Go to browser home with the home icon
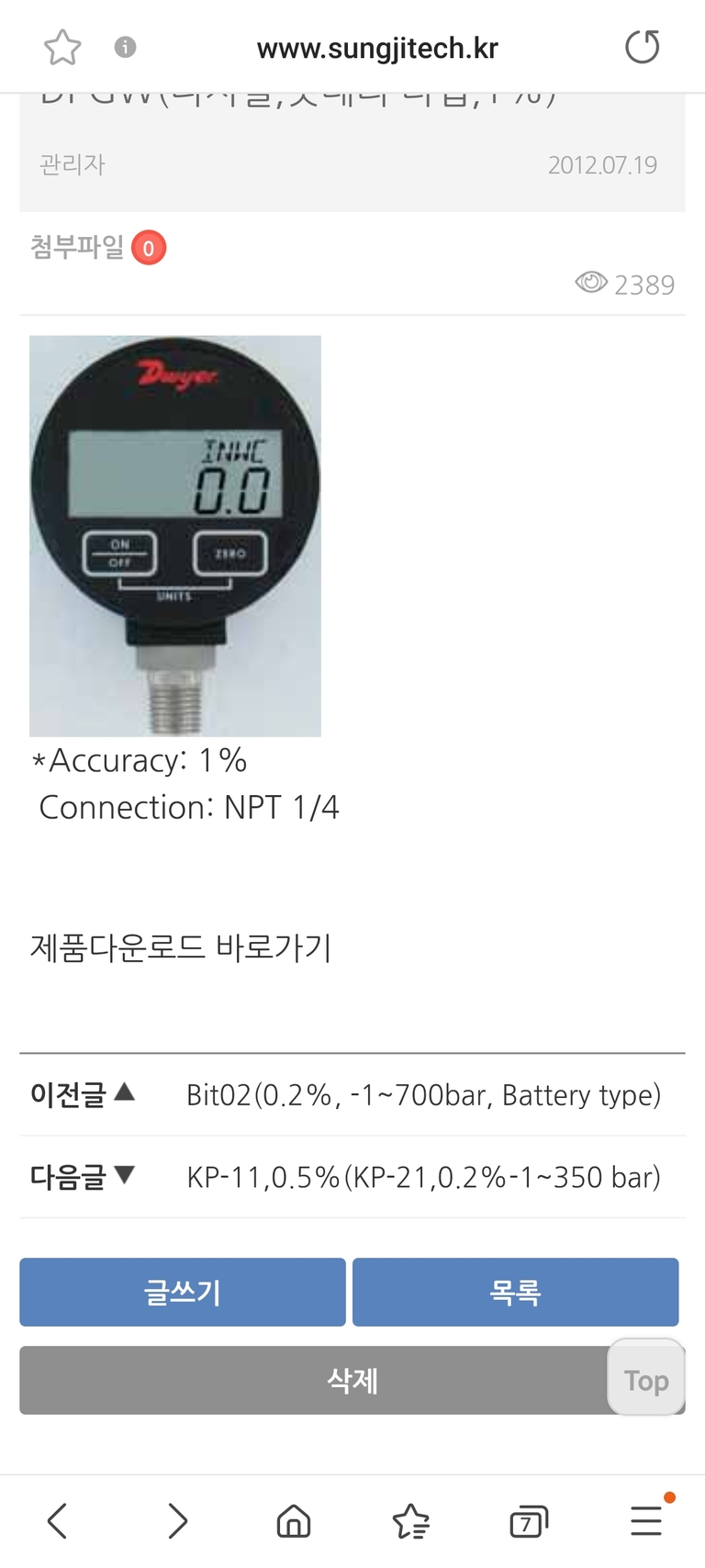Viewport: 705px width, 1568px height. (294, 1521)
